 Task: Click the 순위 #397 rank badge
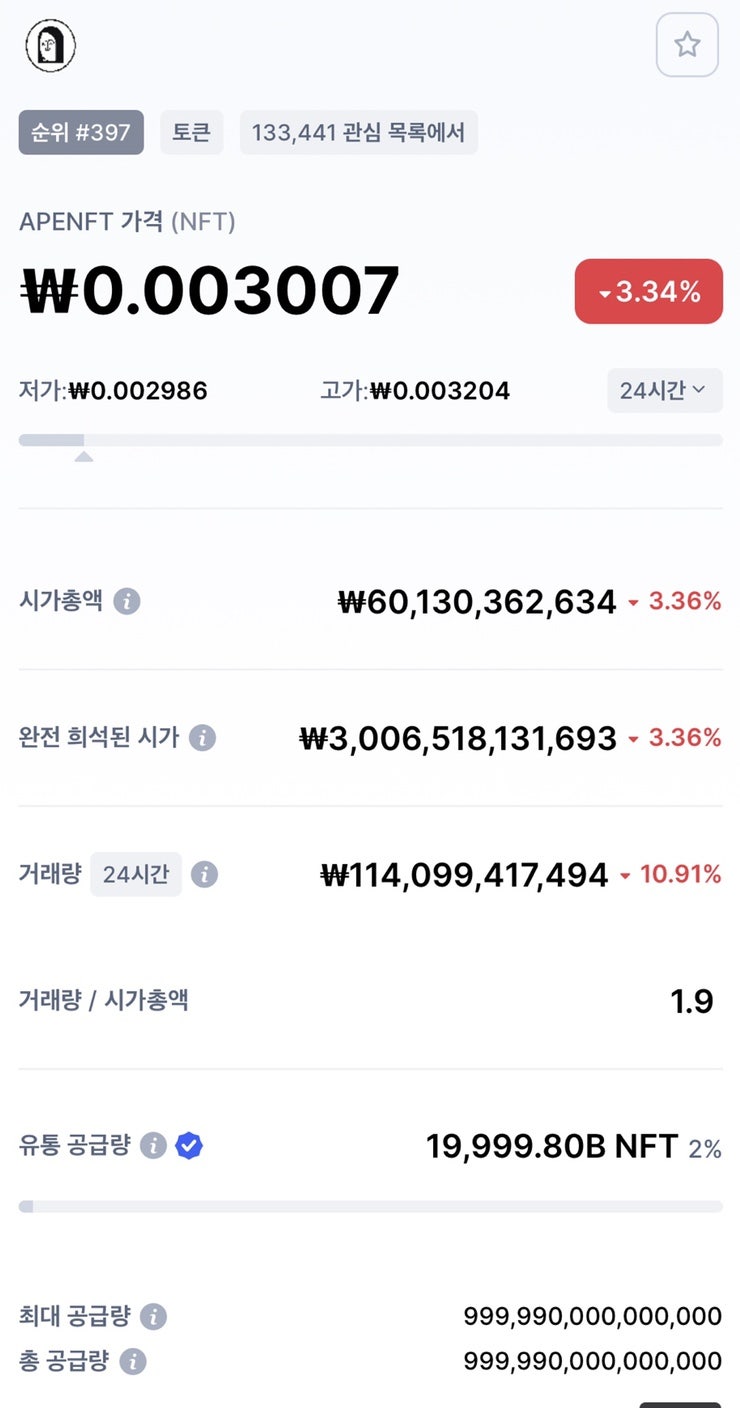click(80, 132)
